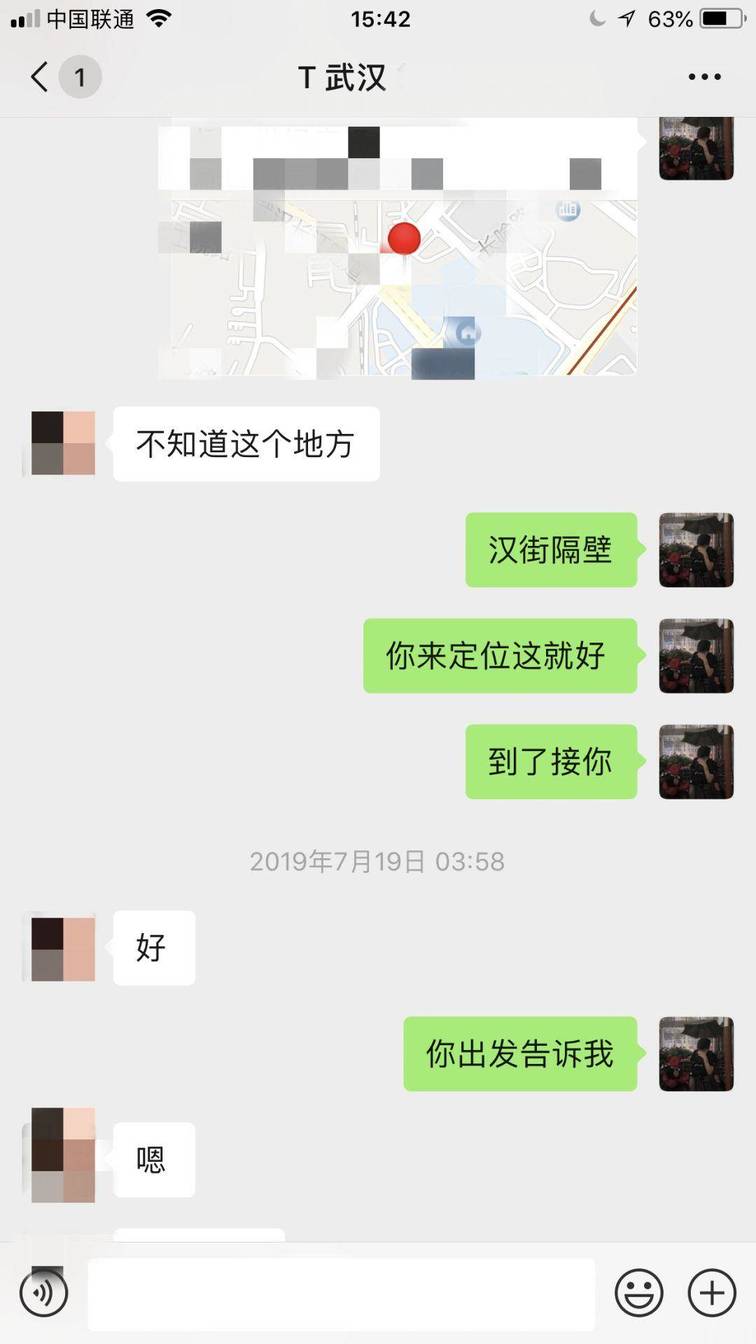Tap the unread count badge near back arrow
756x1344 pixels.
coord(80,77)
